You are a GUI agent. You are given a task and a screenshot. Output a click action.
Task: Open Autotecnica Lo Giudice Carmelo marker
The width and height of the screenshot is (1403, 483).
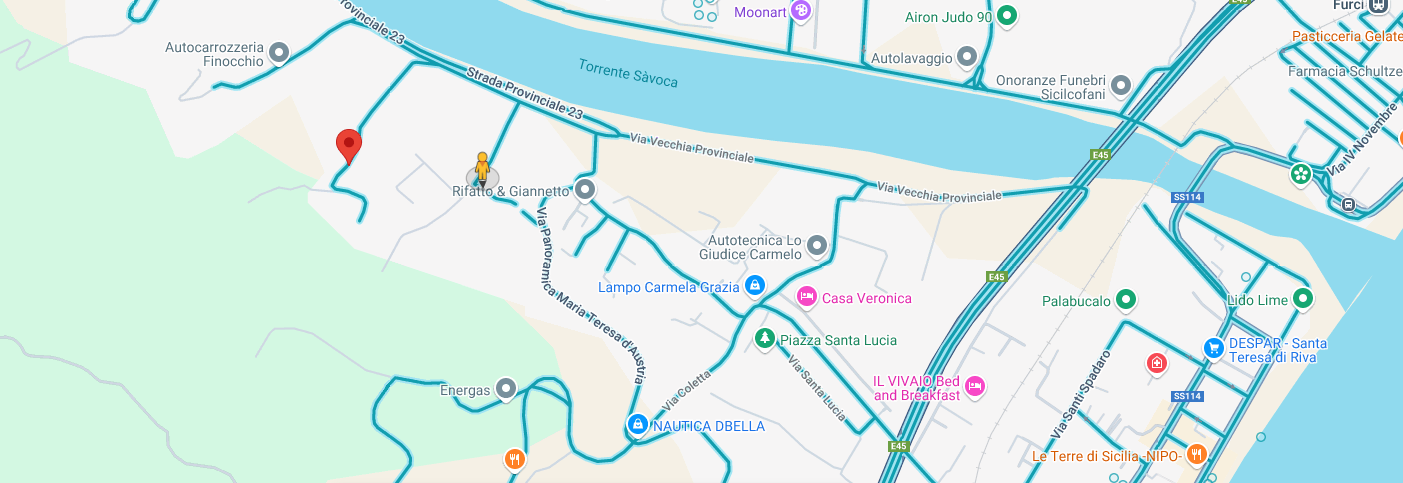click(817, 245)
